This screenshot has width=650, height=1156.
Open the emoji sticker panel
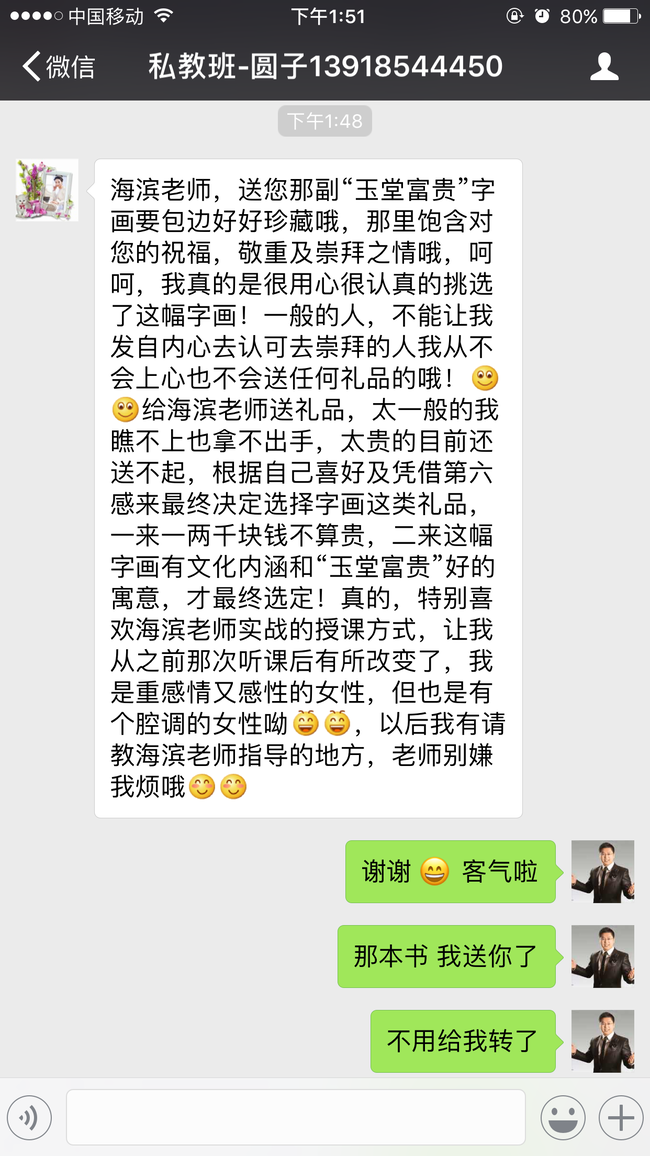pyautogui.click(x=563, y=1117)
